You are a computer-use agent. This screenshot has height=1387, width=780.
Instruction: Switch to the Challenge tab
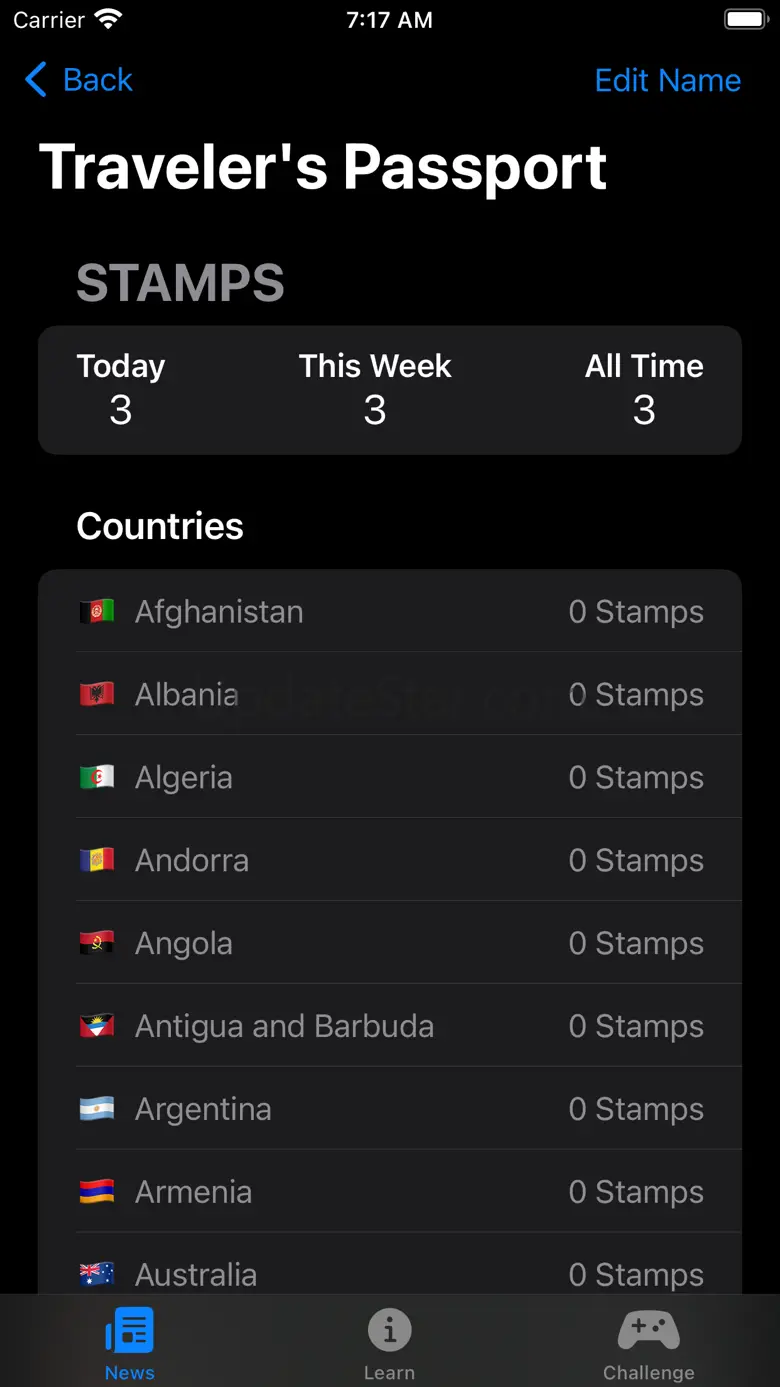(648, 1342)
